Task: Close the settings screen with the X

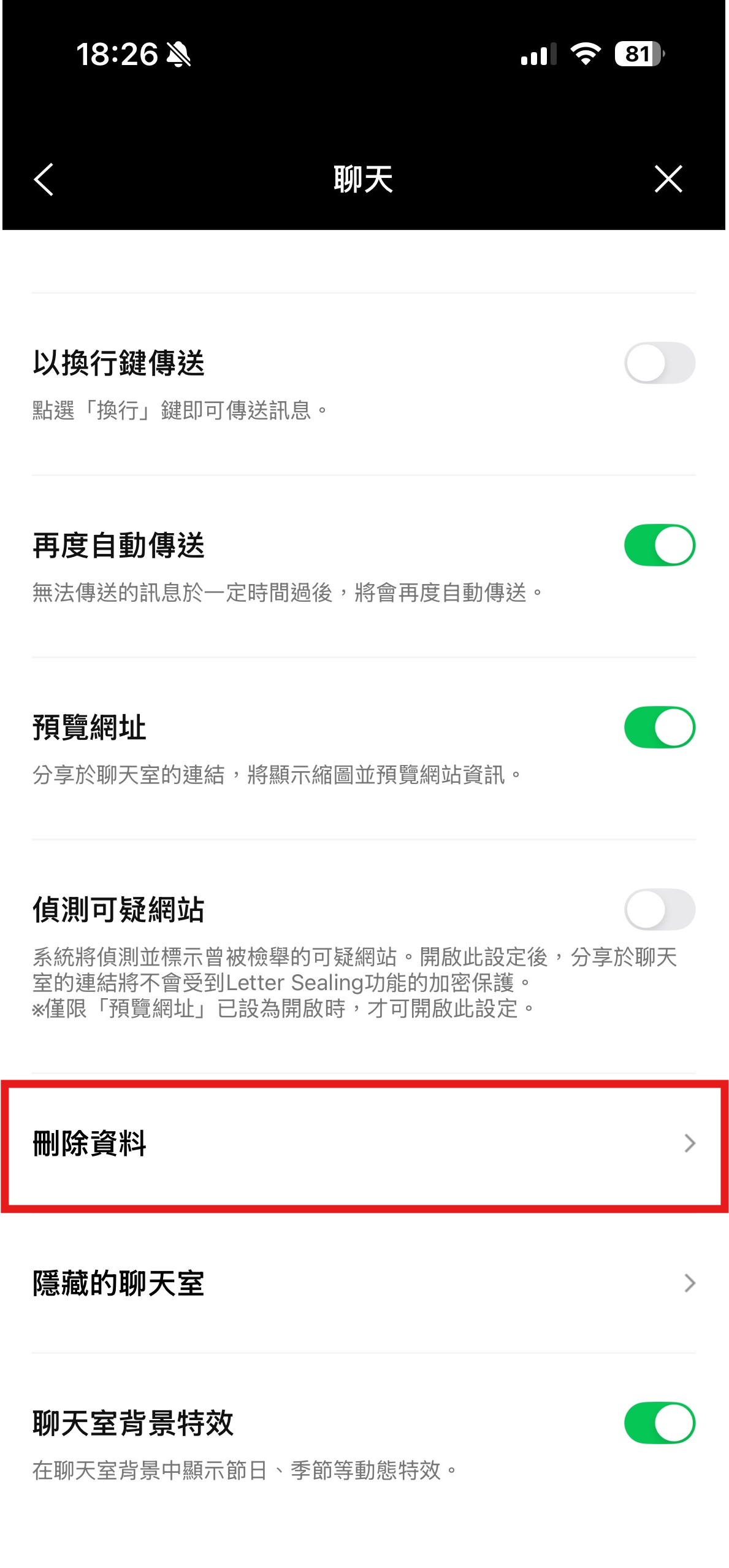Action: [x=668, y=180]
